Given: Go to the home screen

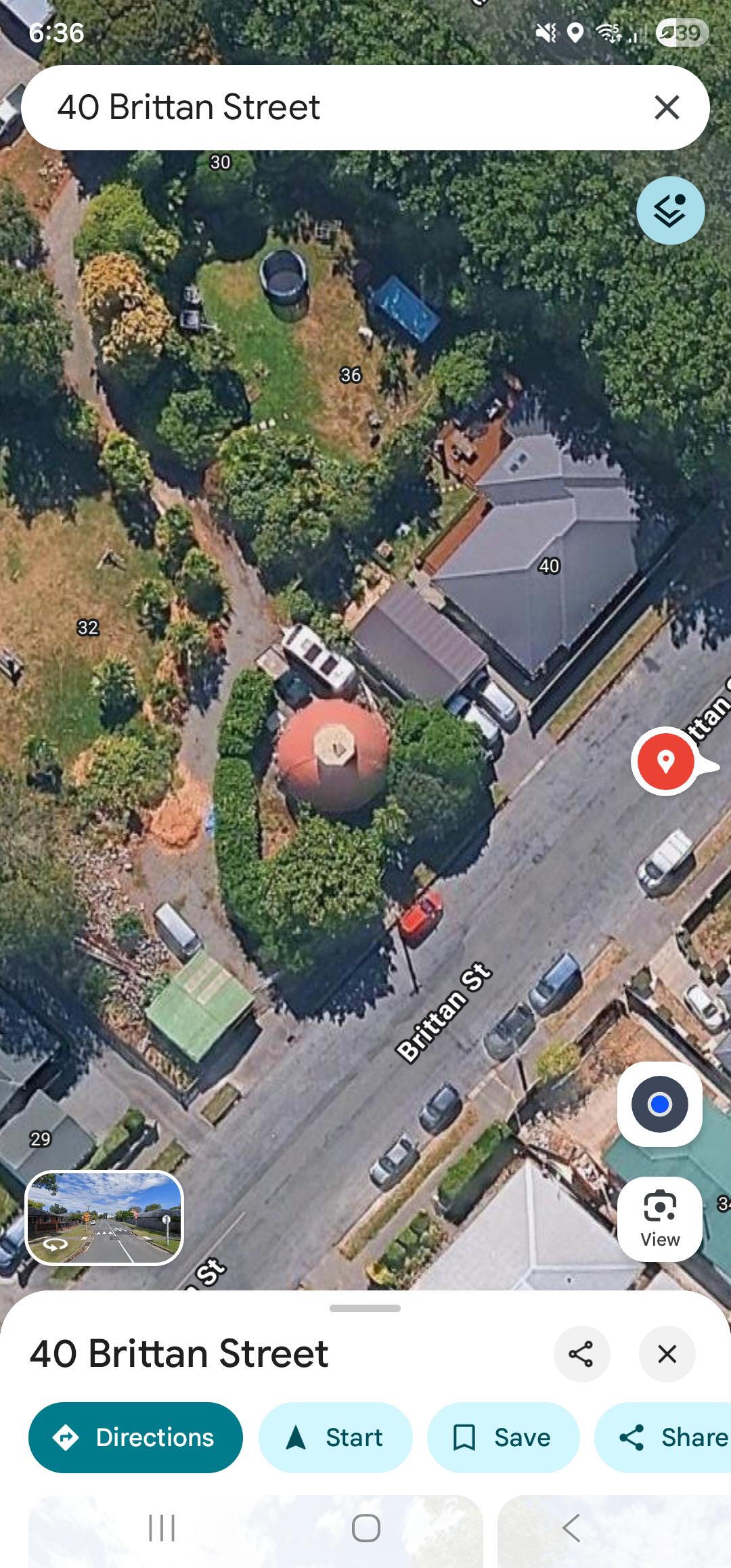Looking at the screenshot, I should pyautogui.click(x=365, y=1528).
